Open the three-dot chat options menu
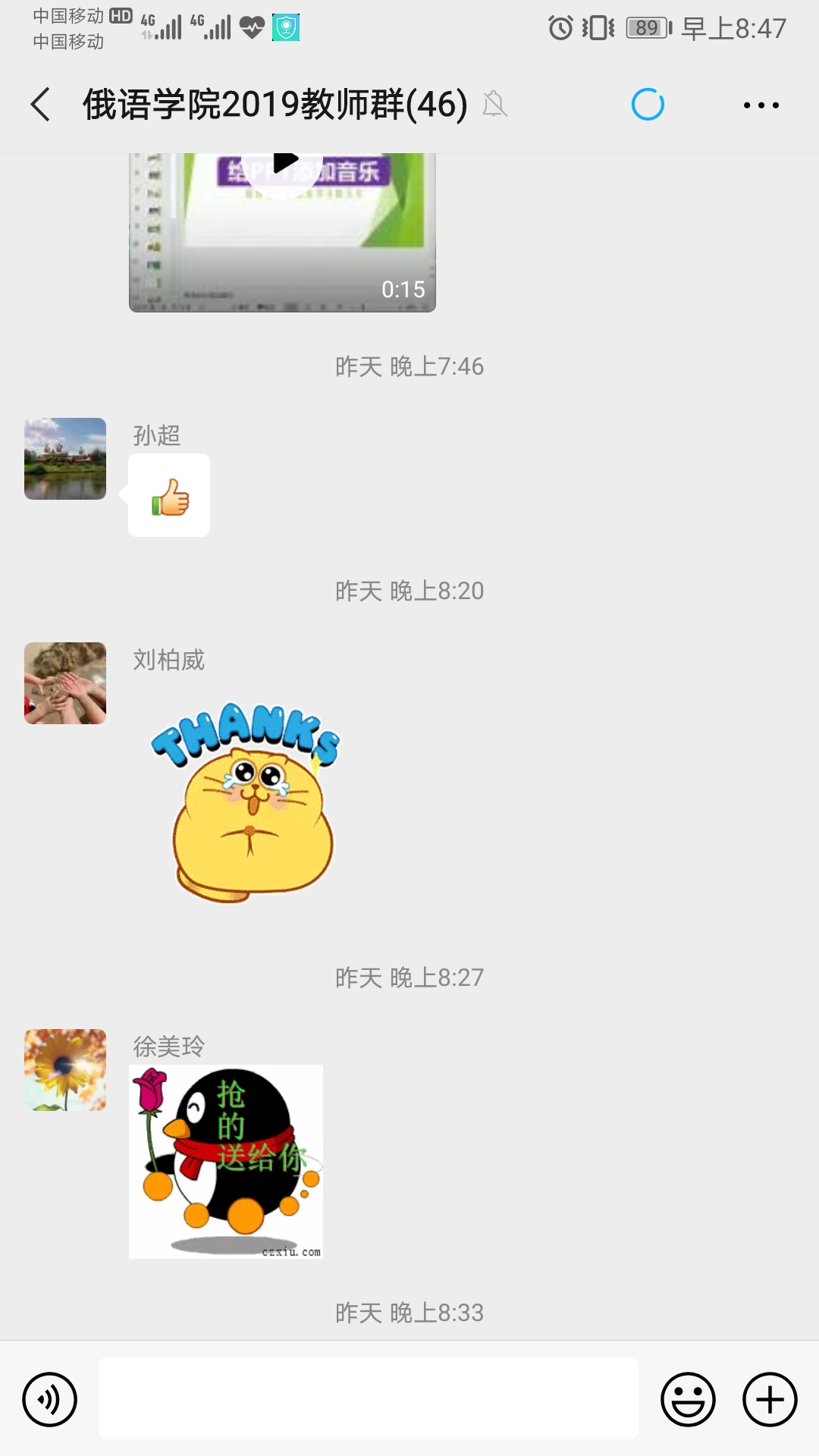The image size is (819, 1456). pyautogui.click(x=761, y=105)
